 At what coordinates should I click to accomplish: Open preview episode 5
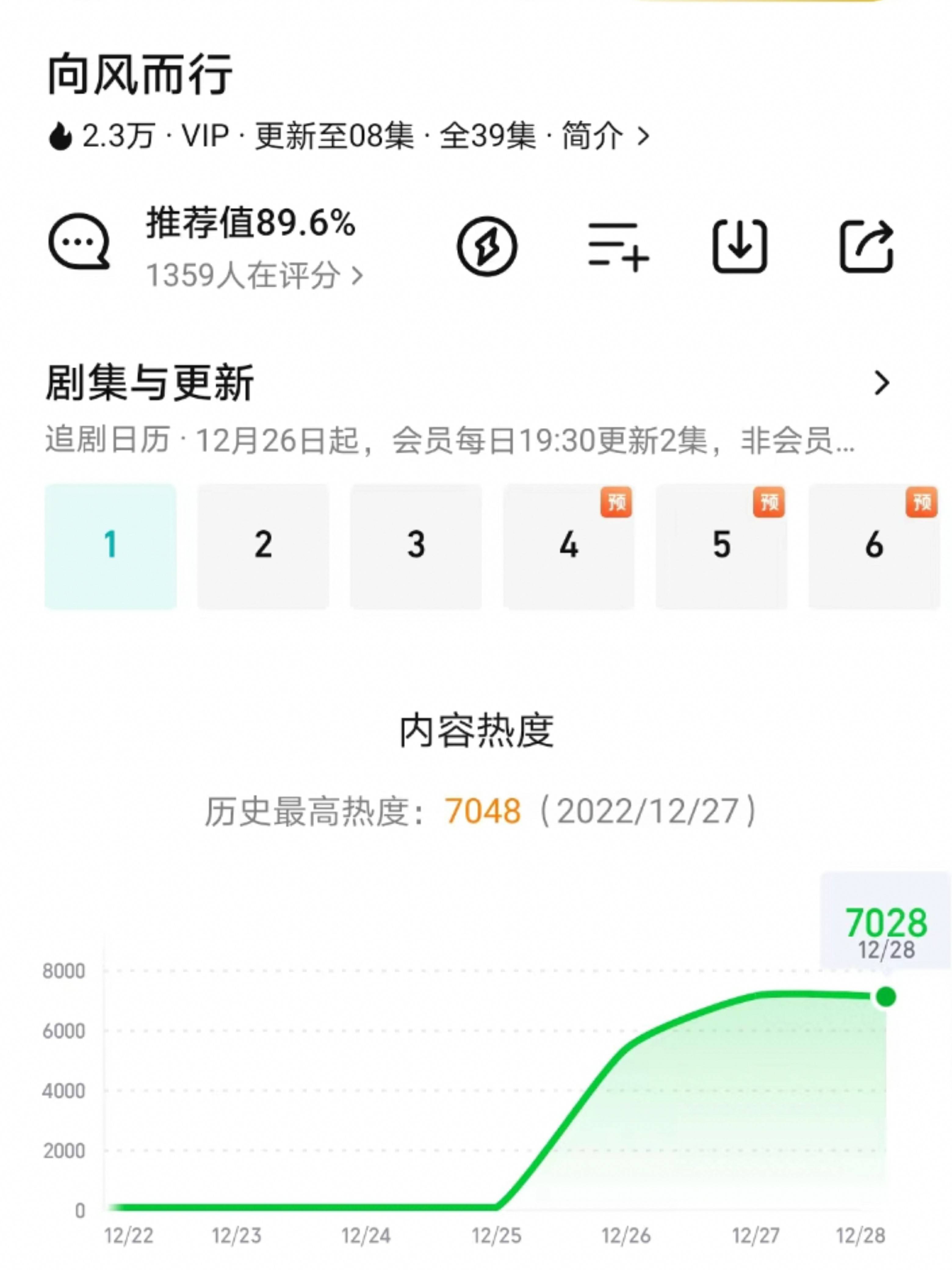tap(721, 546)
